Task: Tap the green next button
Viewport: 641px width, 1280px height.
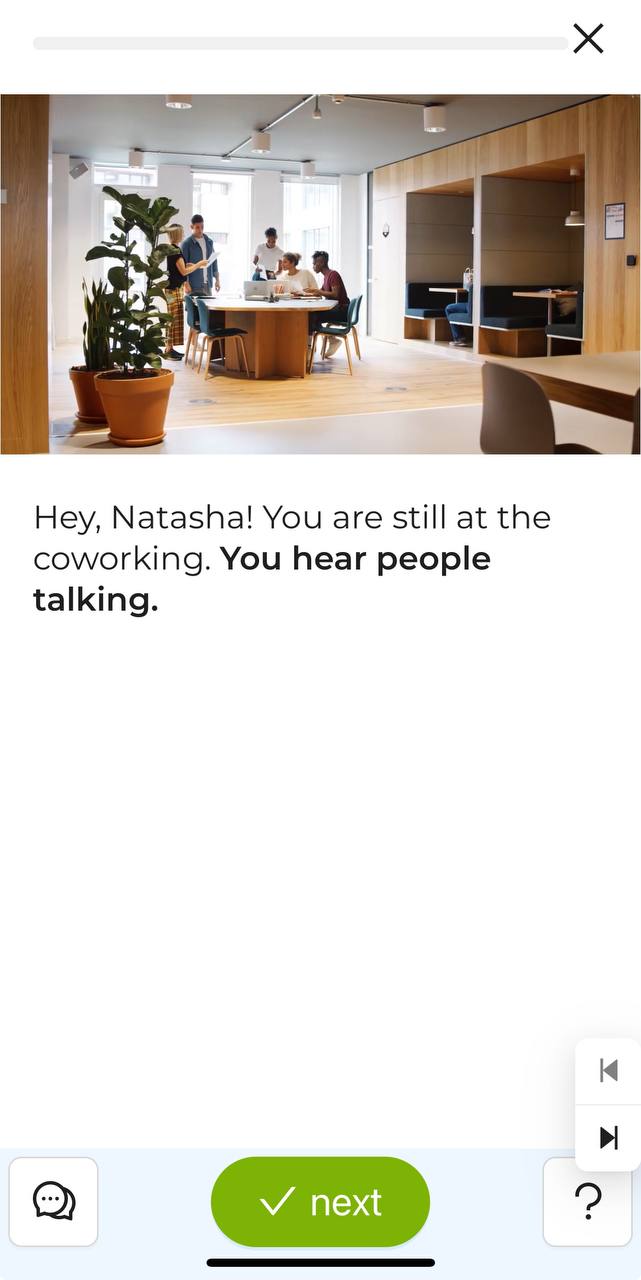Action: coord(320,1202)
